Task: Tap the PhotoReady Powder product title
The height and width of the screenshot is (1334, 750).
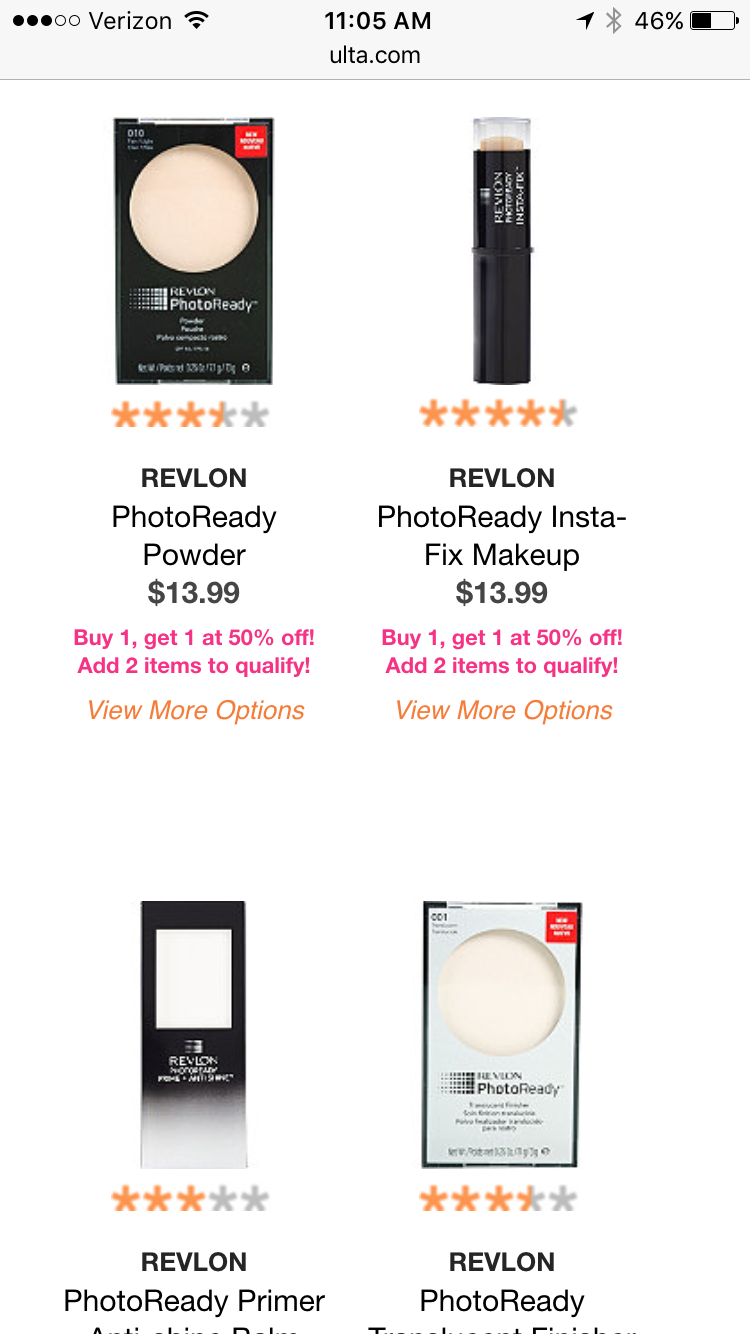Action: 194,536
